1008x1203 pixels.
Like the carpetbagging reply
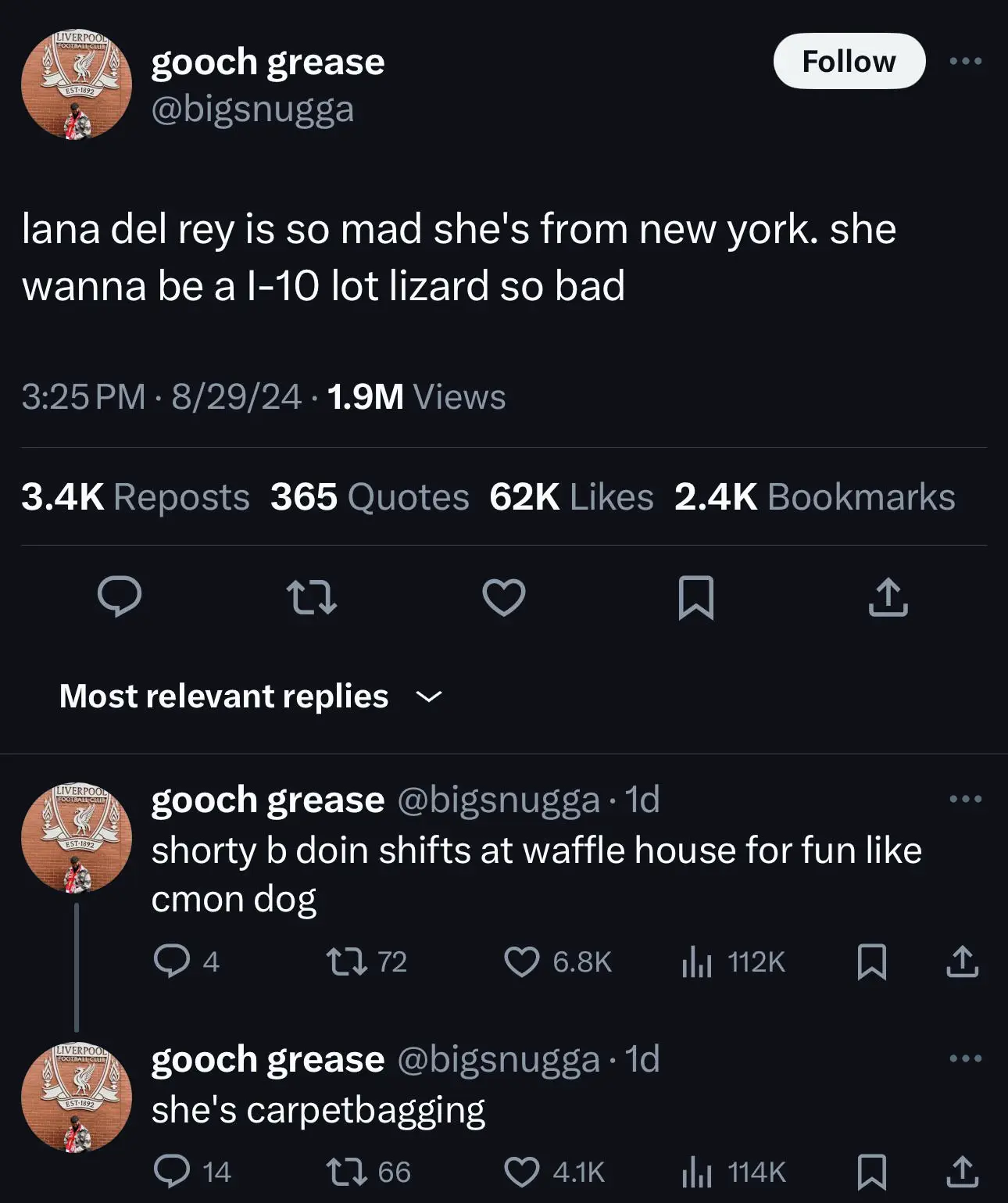pos(521,1172)
